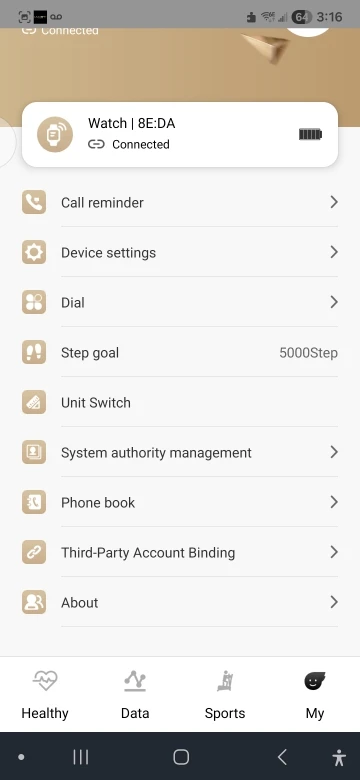View the About page

point(180,602)
